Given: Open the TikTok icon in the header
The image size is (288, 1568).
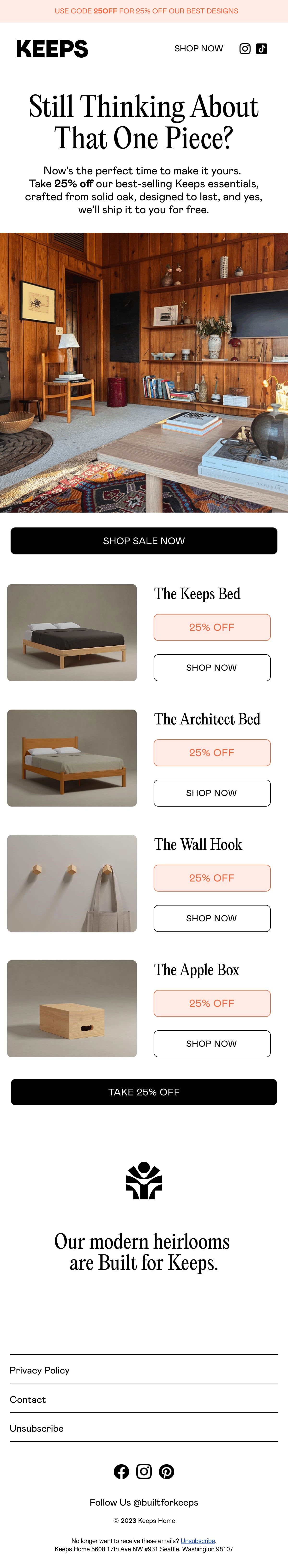Looking at the screenshot, I should pos(262,49).
